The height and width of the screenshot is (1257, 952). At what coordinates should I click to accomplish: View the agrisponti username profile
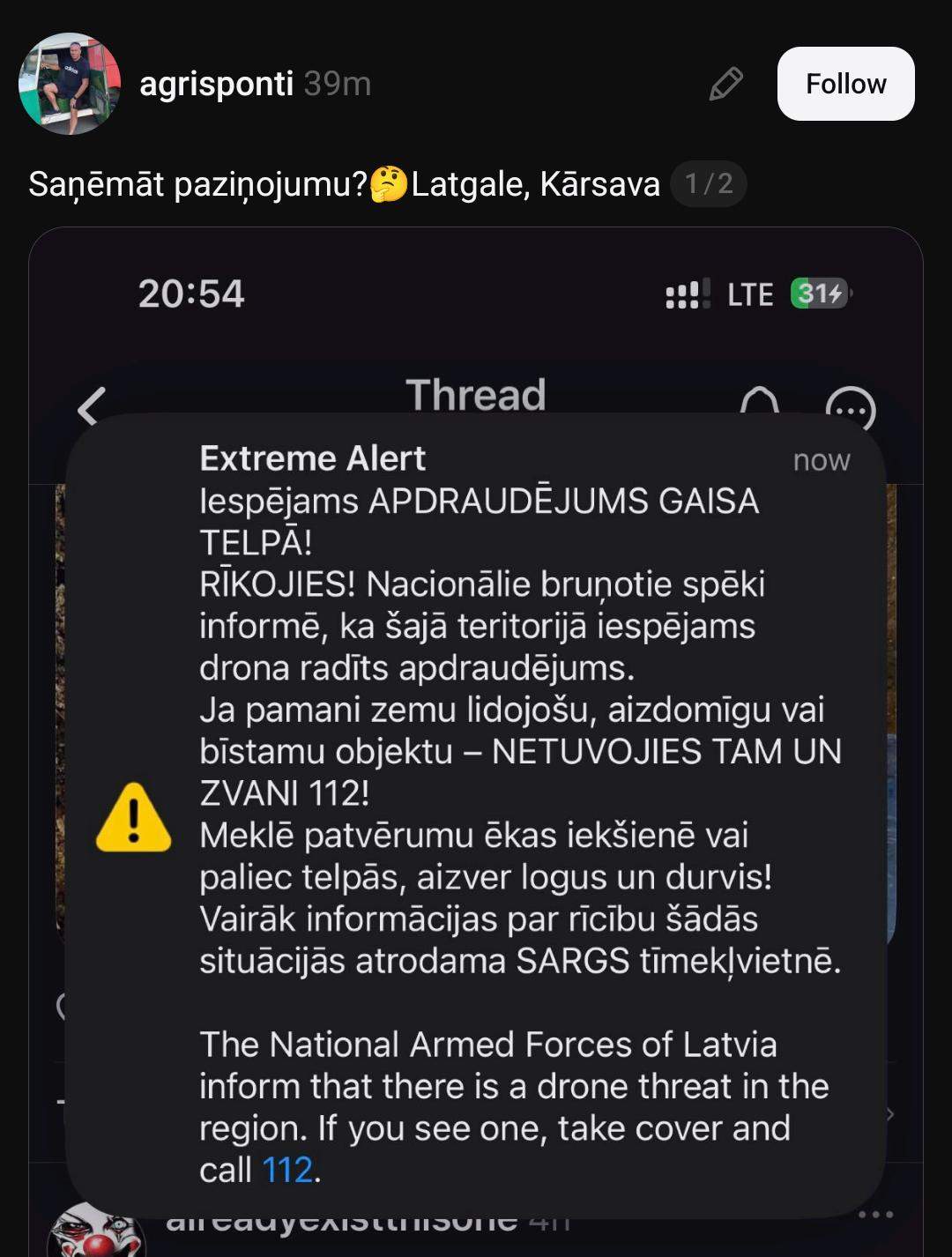coord(216,84)
